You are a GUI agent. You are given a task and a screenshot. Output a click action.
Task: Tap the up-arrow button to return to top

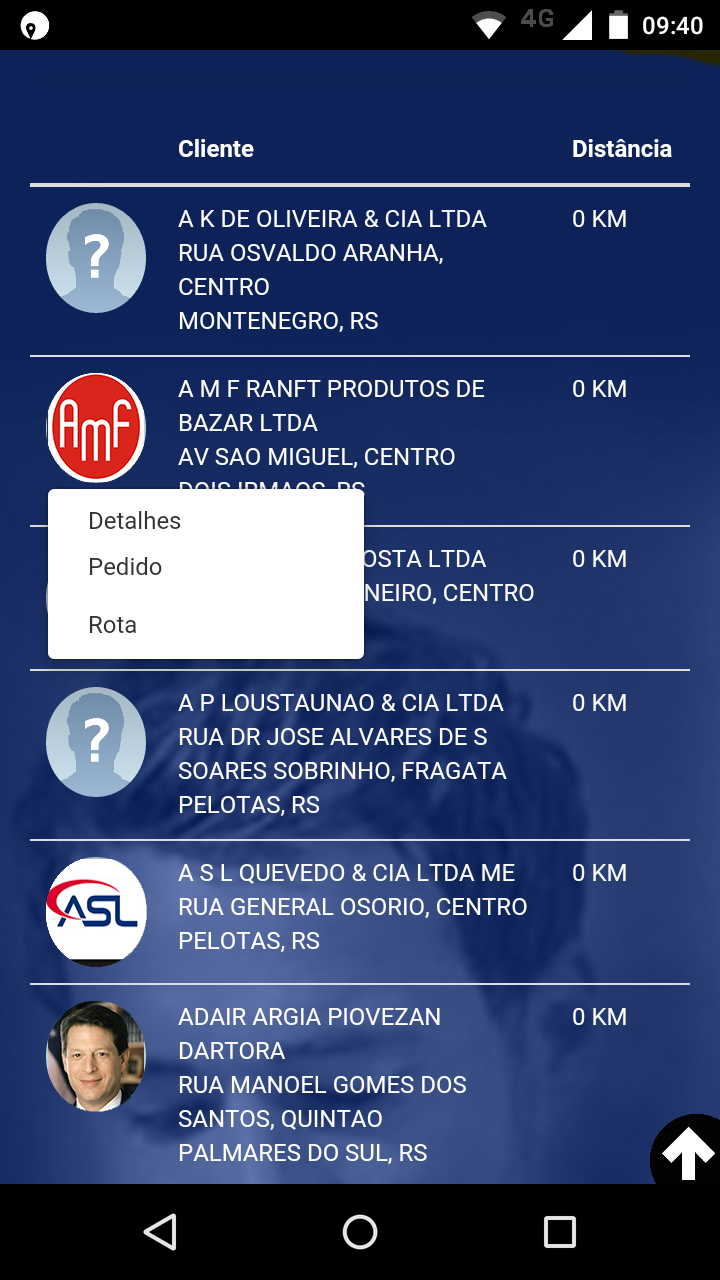tap(688, 1153)
